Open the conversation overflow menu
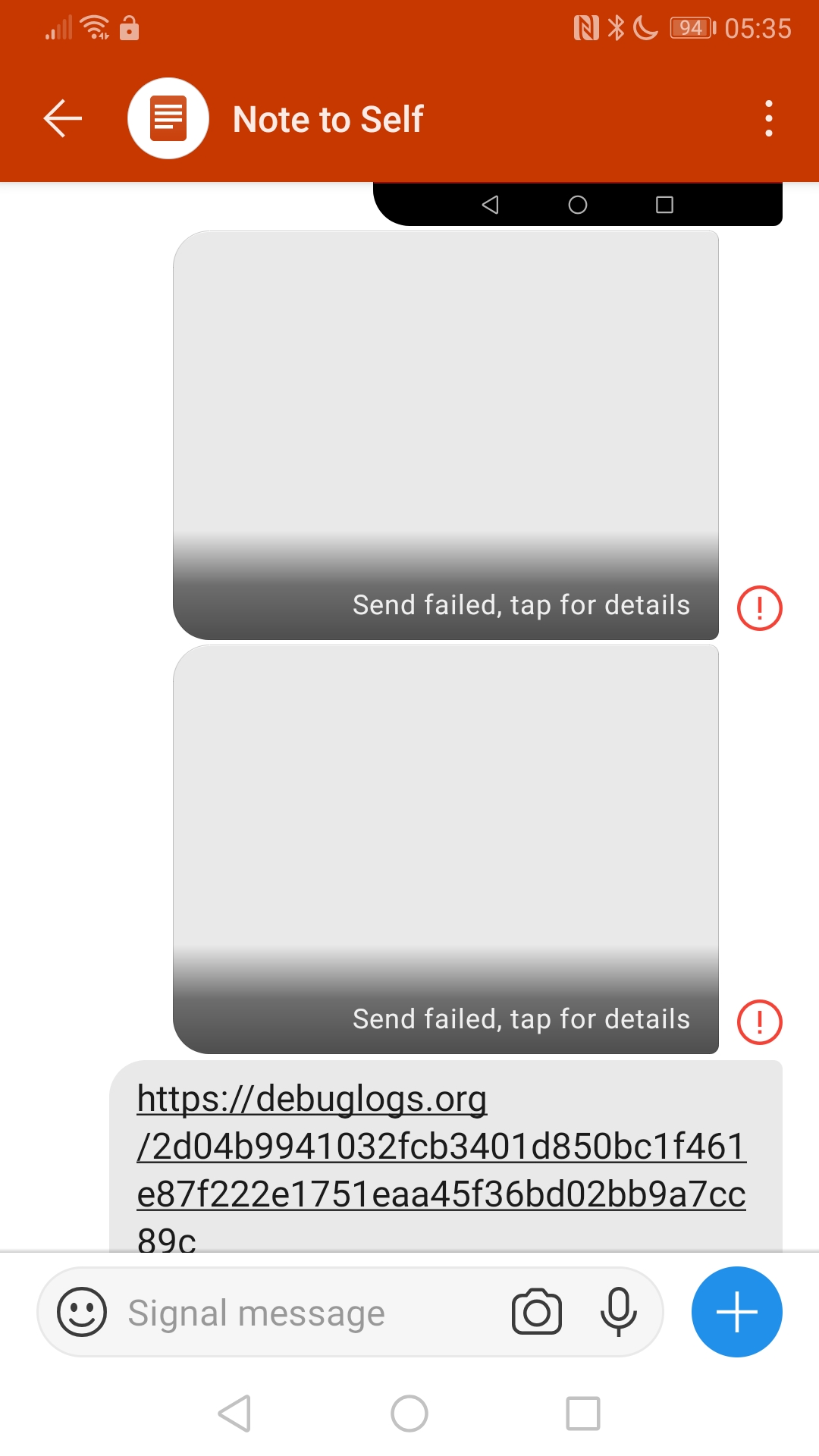The height and width of the screenshot is (1456, 819). click(768, 118)
